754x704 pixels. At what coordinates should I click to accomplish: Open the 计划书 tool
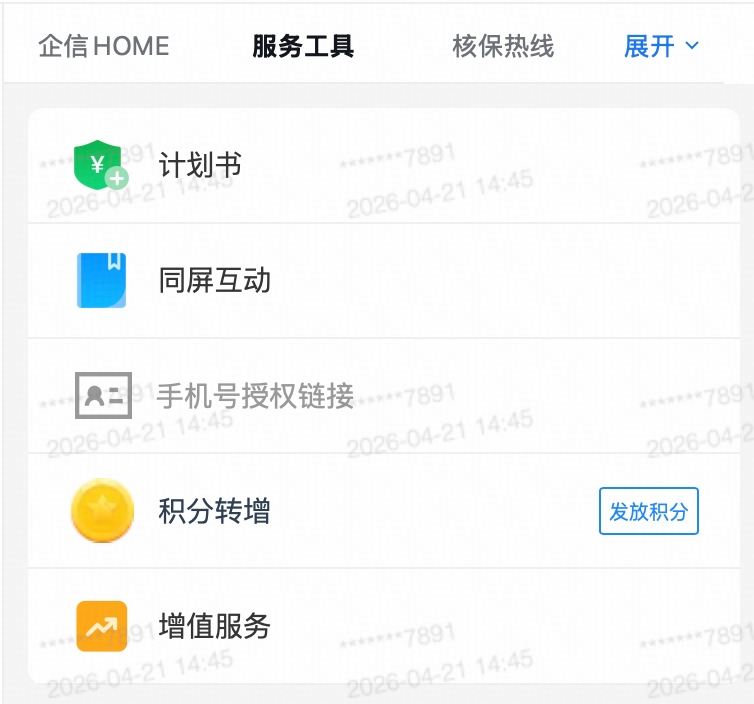pos(200,166)
